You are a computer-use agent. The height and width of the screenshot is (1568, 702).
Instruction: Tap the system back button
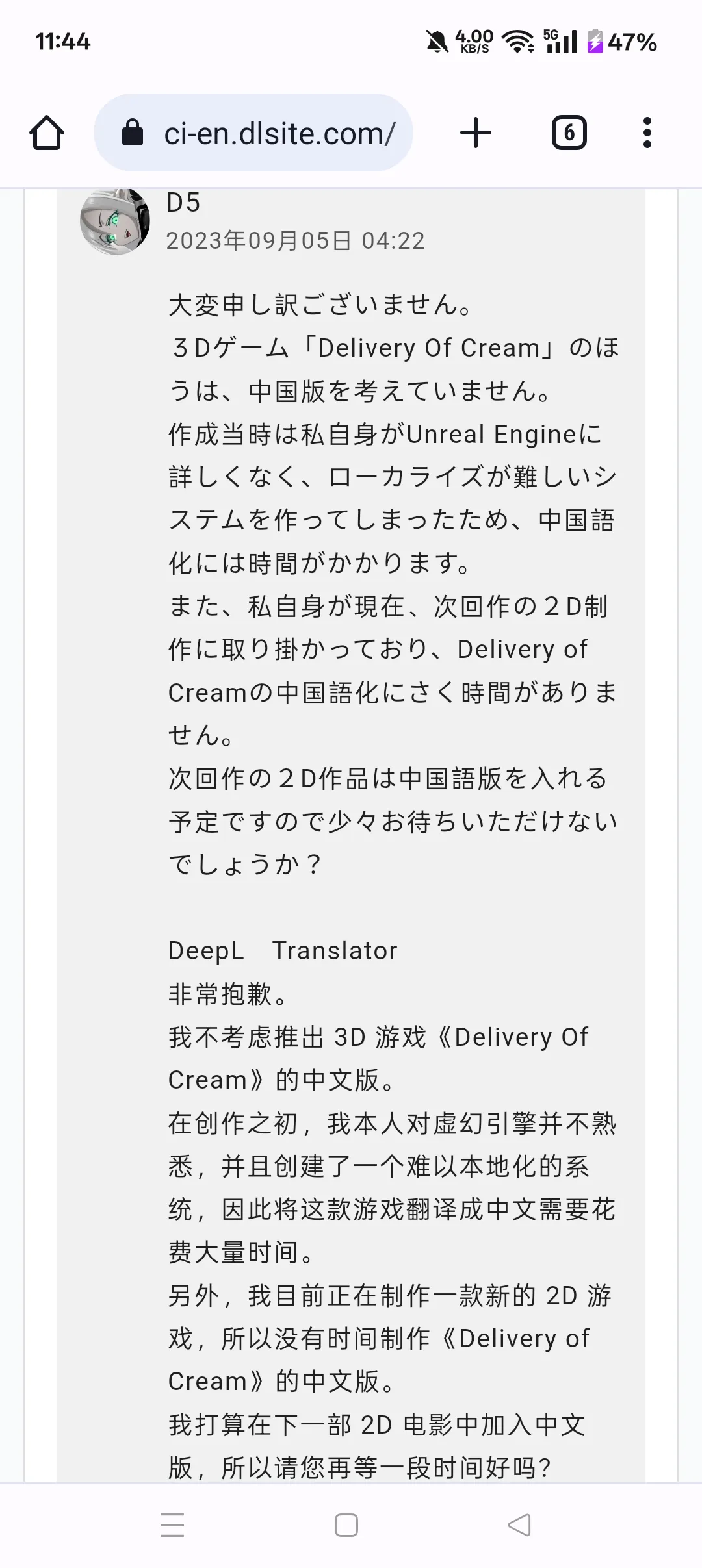(519, 1525)
